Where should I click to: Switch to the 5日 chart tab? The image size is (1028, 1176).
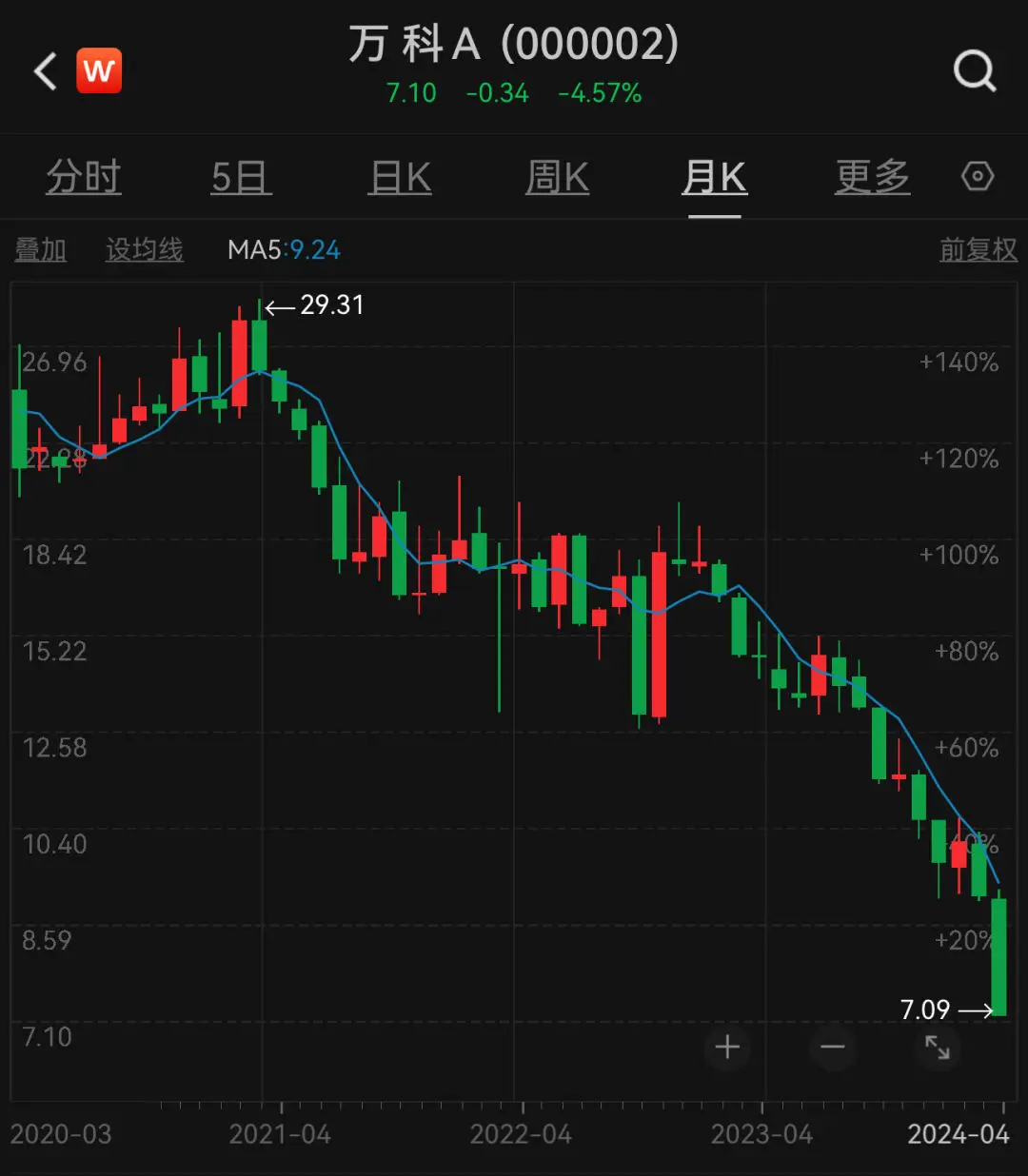[x=241, y=178]
